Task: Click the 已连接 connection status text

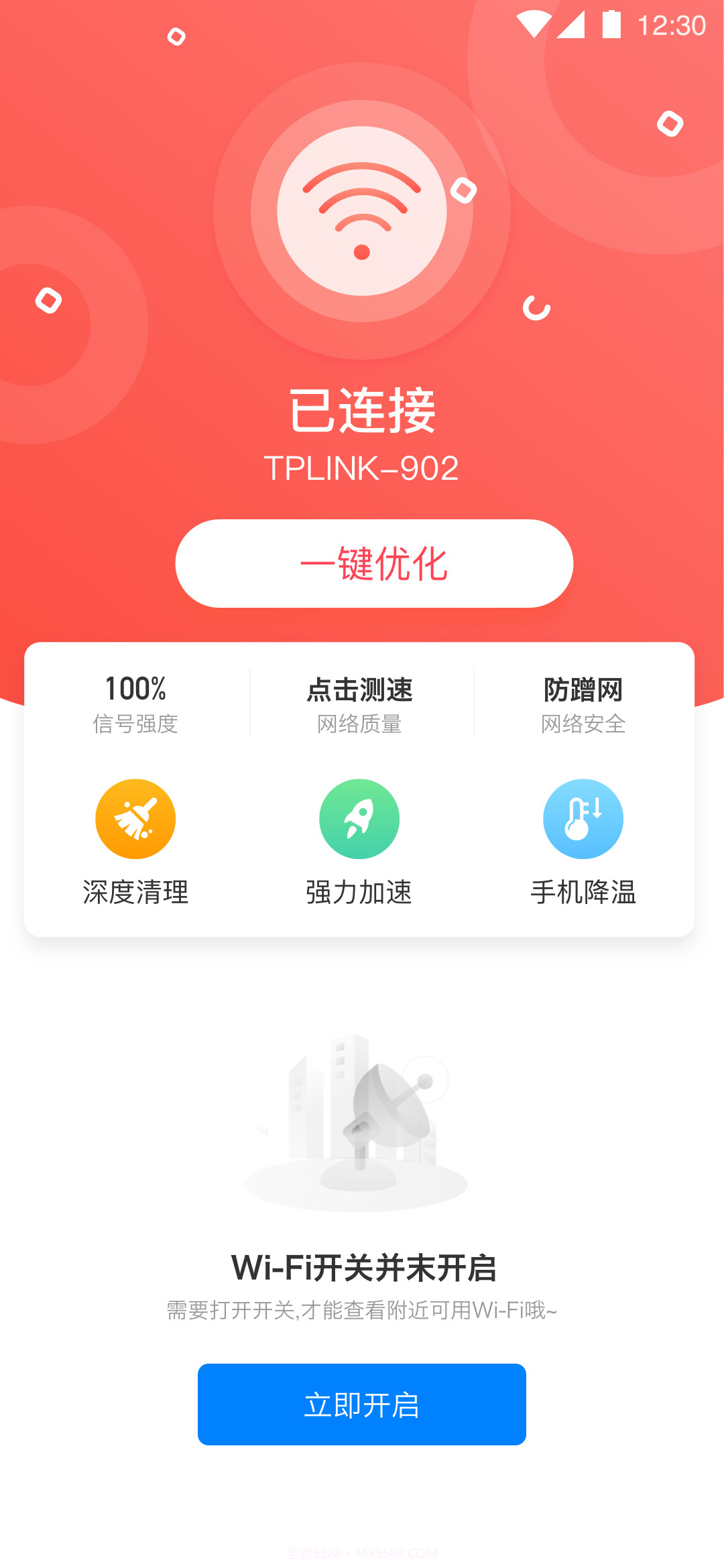Action: pyautogui.click(x=362, y=411)
